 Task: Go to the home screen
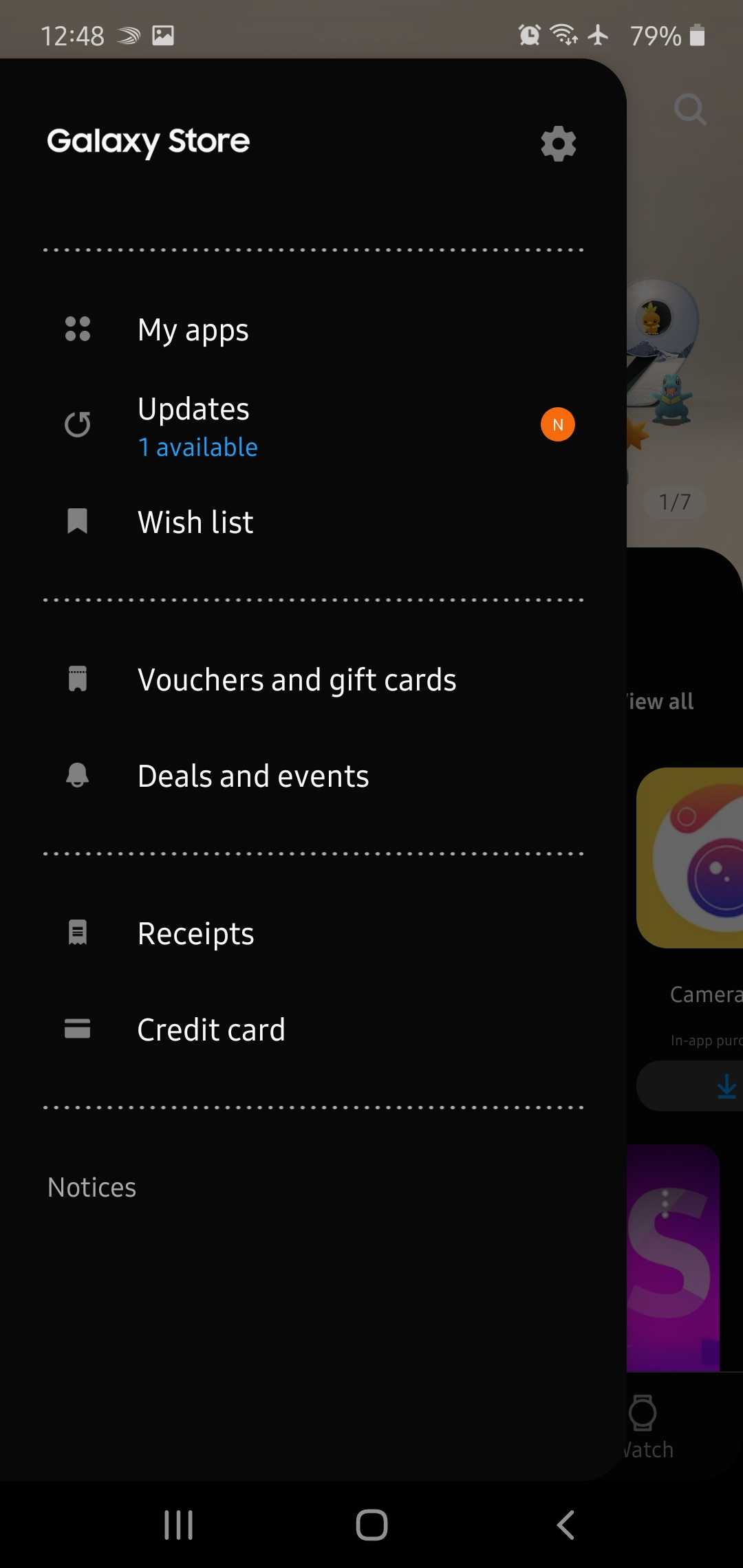371,1525
